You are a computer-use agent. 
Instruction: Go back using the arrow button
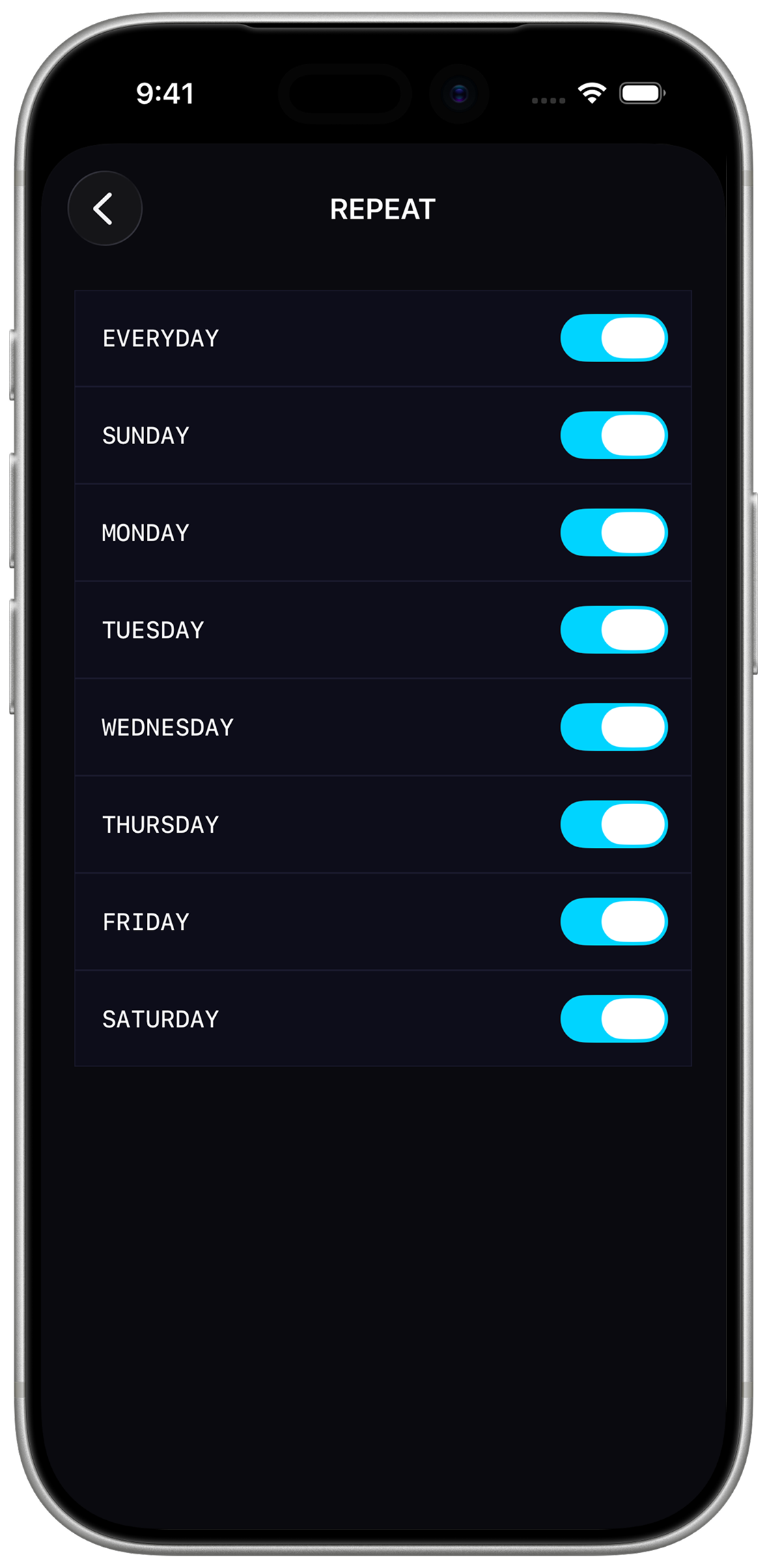click(104, 208)
